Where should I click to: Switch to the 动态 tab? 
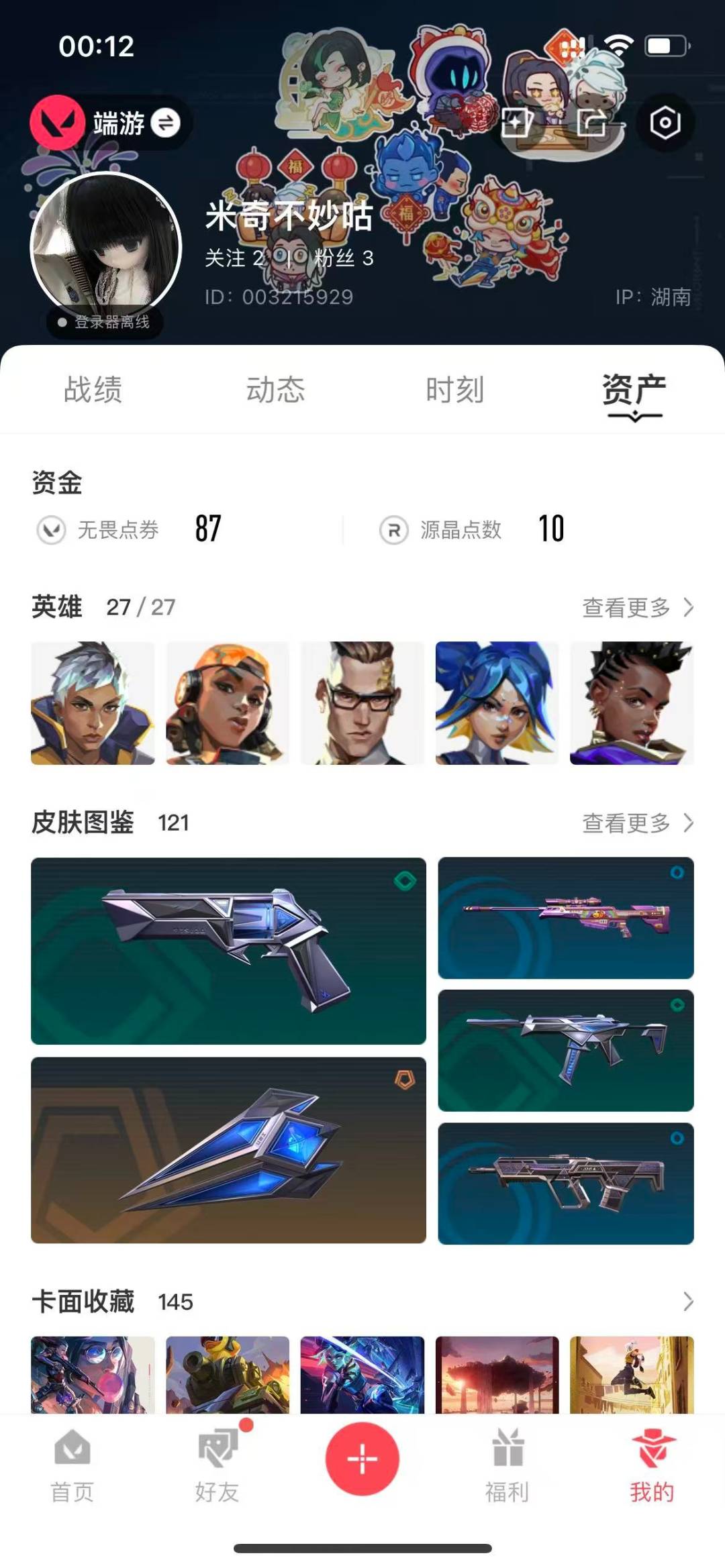pyautogui.click(x=275, y=390)
